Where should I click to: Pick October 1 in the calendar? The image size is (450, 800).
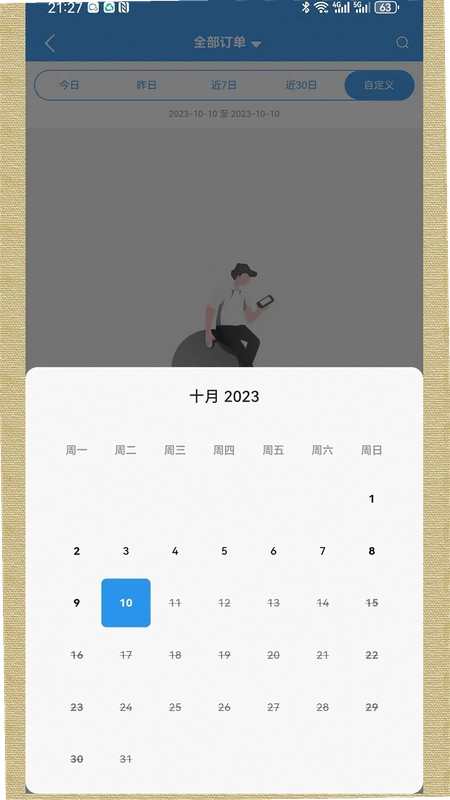coord(372,499)
